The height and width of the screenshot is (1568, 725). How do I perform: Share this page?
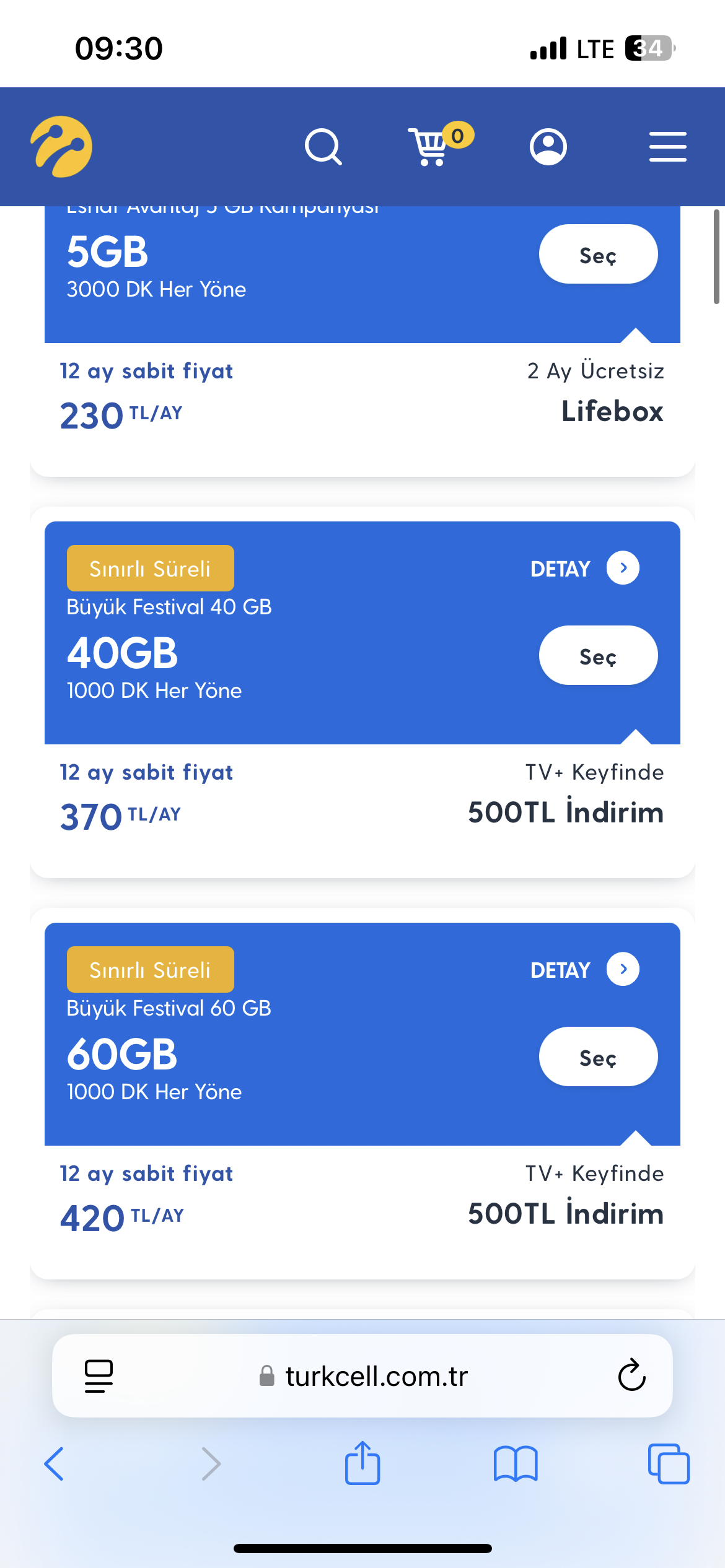pos(362,1463)
